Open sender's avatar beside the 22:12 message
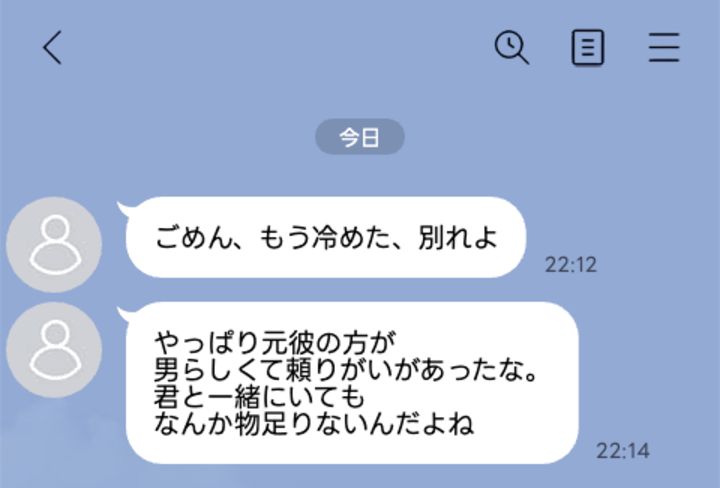This screenshot has width=720, height=488. pyautogui.click(x=54, y=244)
